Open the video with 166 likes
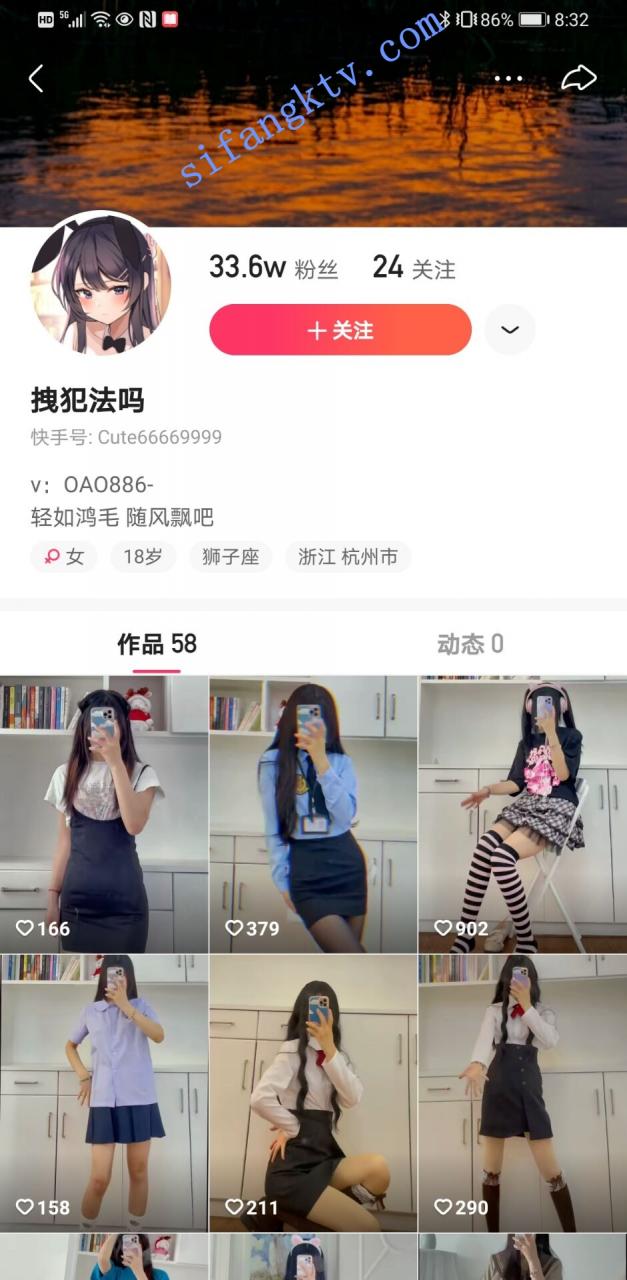The height and width of the screenshot is (1280, 627). coord(104,814)
